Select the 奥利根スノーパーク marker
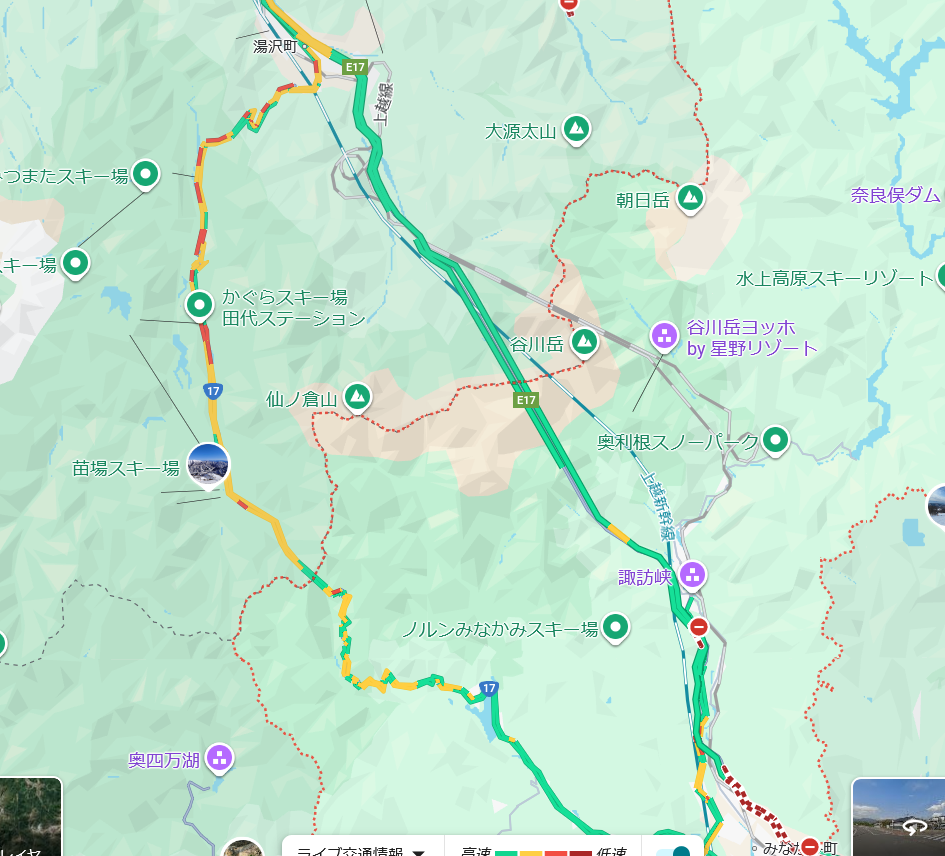This screenshot has width=945, height=856. coord(775,439)
